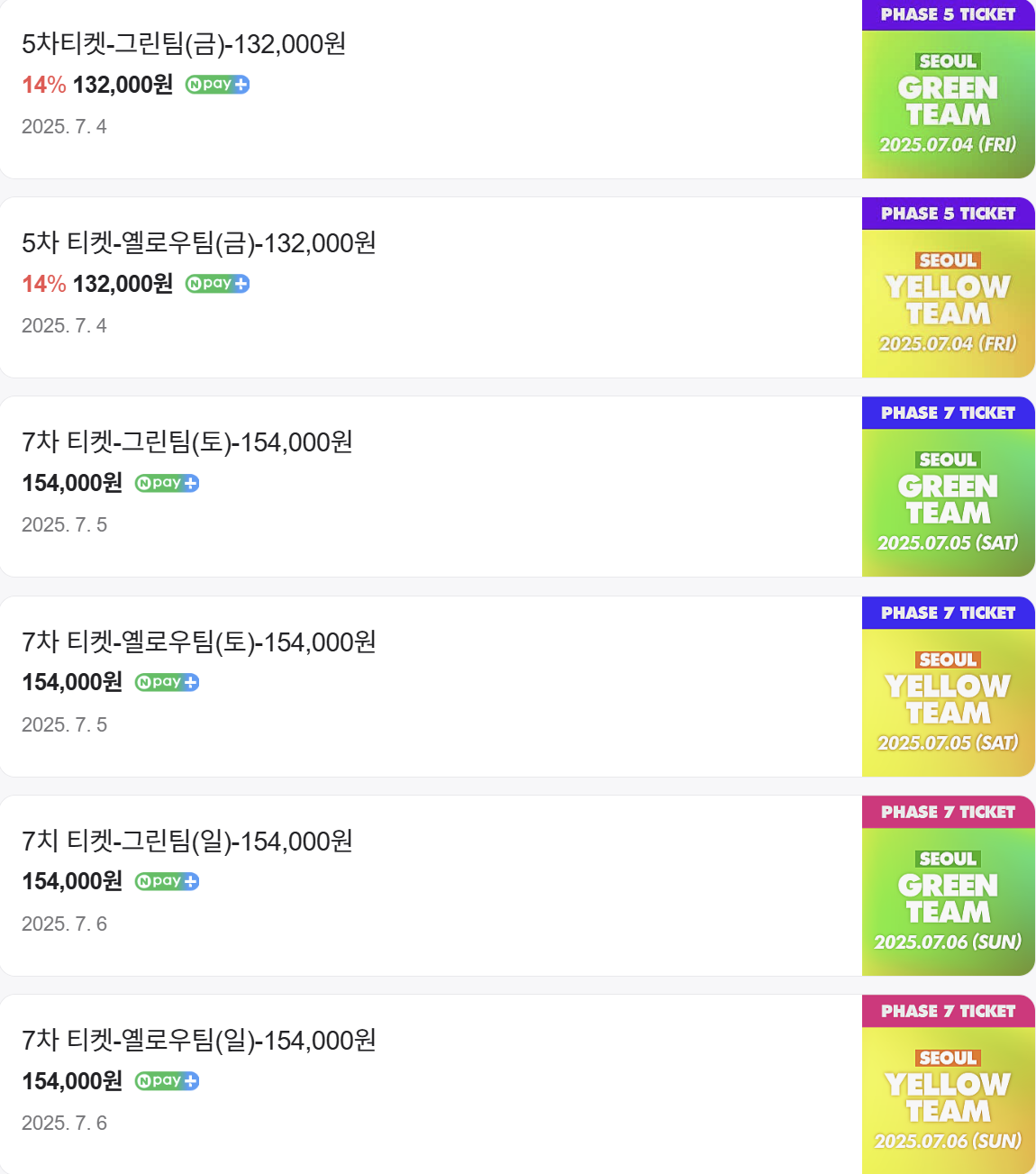
Task: Click the plus symbol inside the first N Pay badge
Action: [x=241, y=85]
